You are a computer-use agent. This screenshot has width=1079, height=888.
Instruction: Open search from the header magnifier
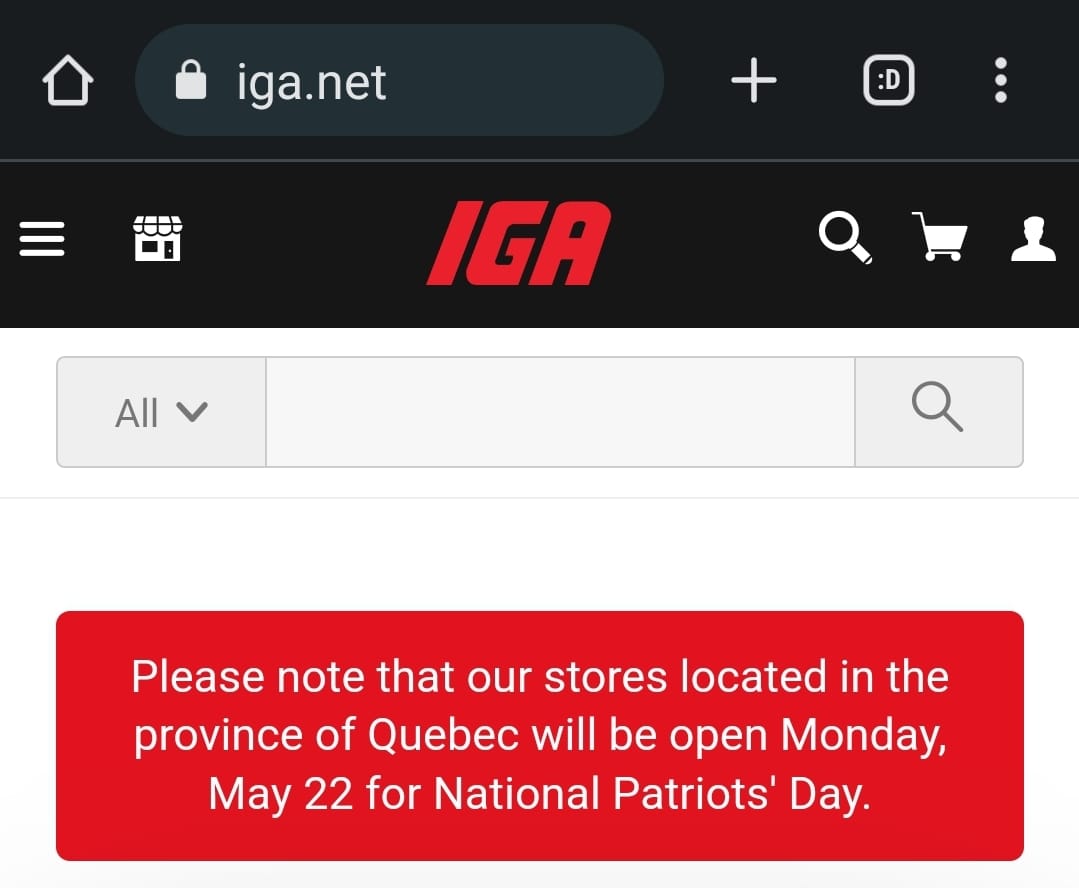845,239
